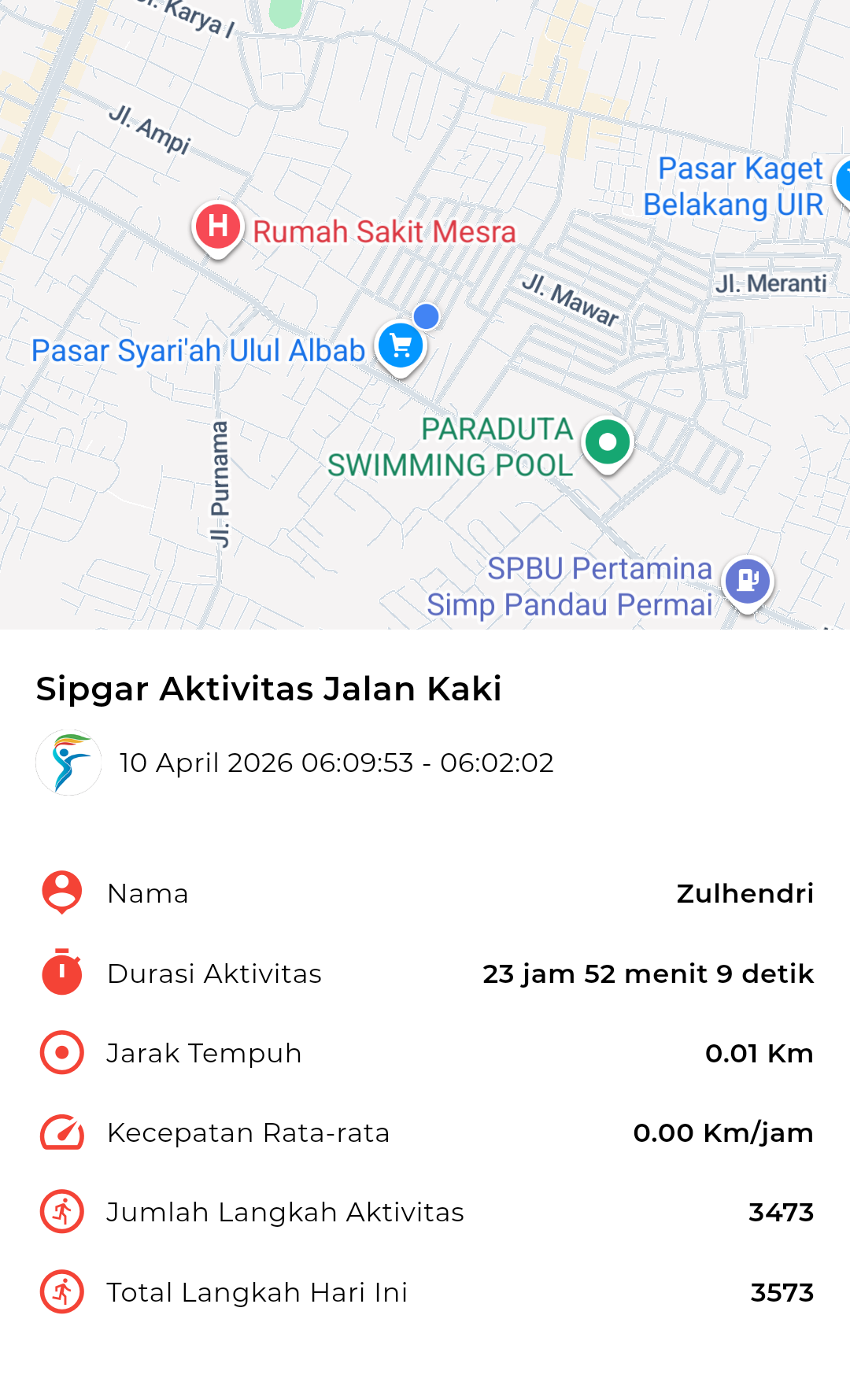Tap the blue current location dot
Image resolution: width=850 pixels, height=1400 pixels.
pos(426,316)
